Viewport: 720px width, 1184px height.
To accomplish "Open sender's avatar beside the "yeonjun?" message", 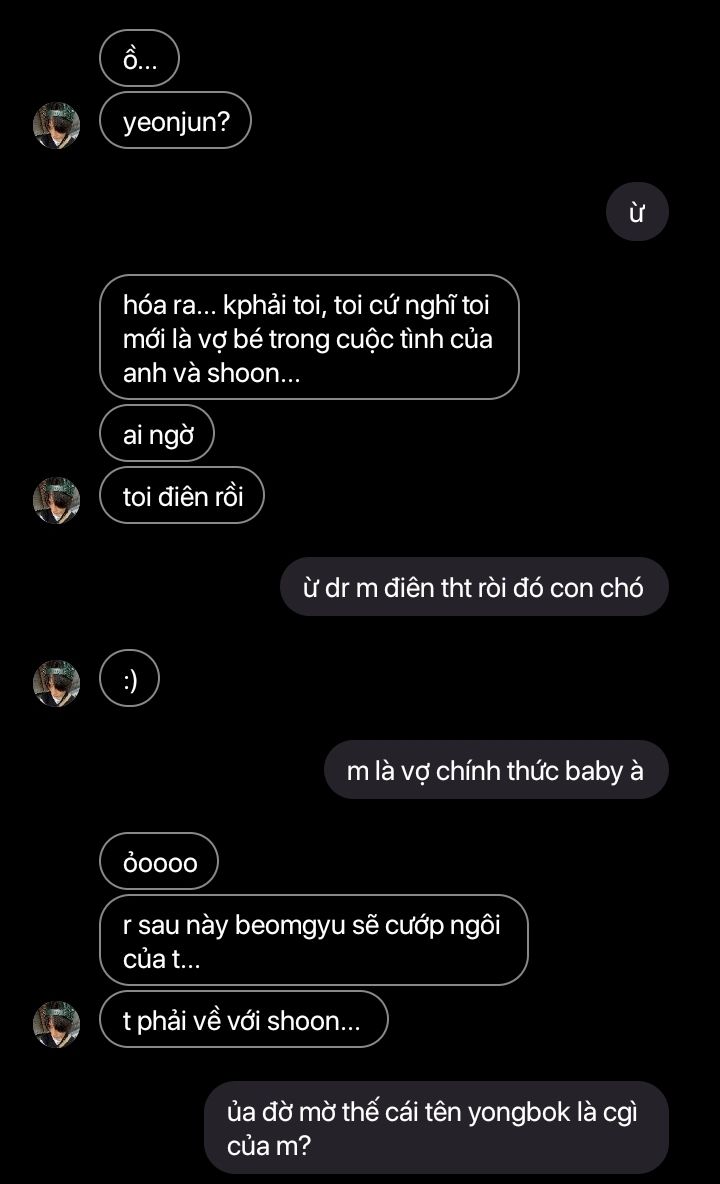I will (x=57, y=125).
